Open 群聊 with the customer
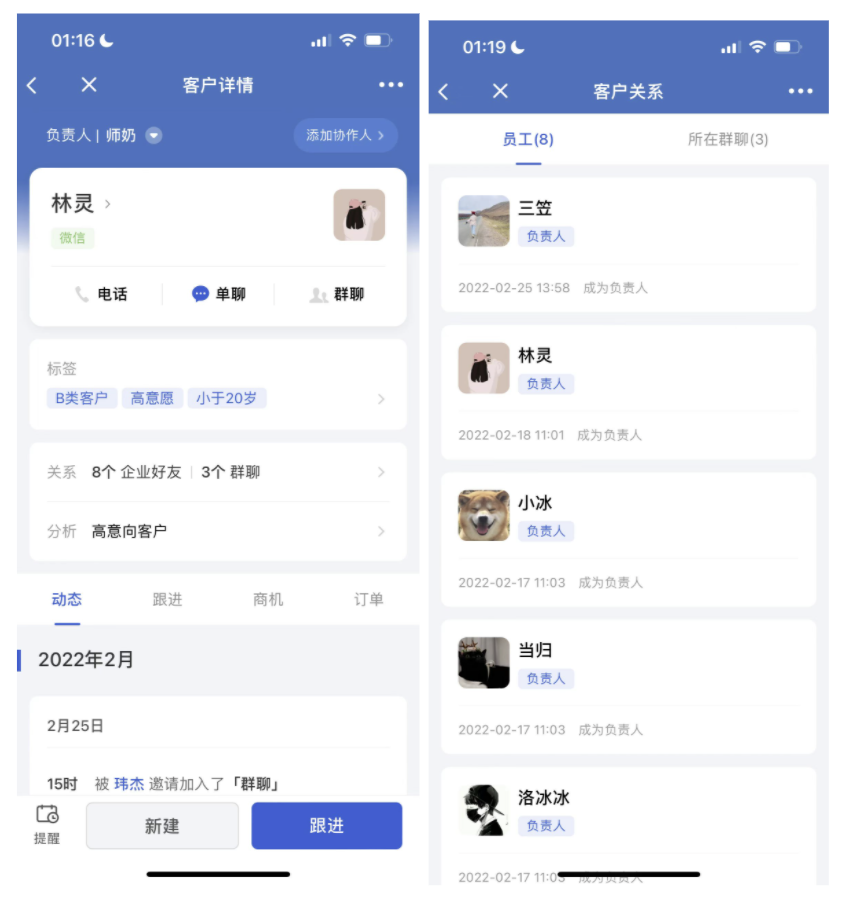The image size is (848, 918). (336, 294)
